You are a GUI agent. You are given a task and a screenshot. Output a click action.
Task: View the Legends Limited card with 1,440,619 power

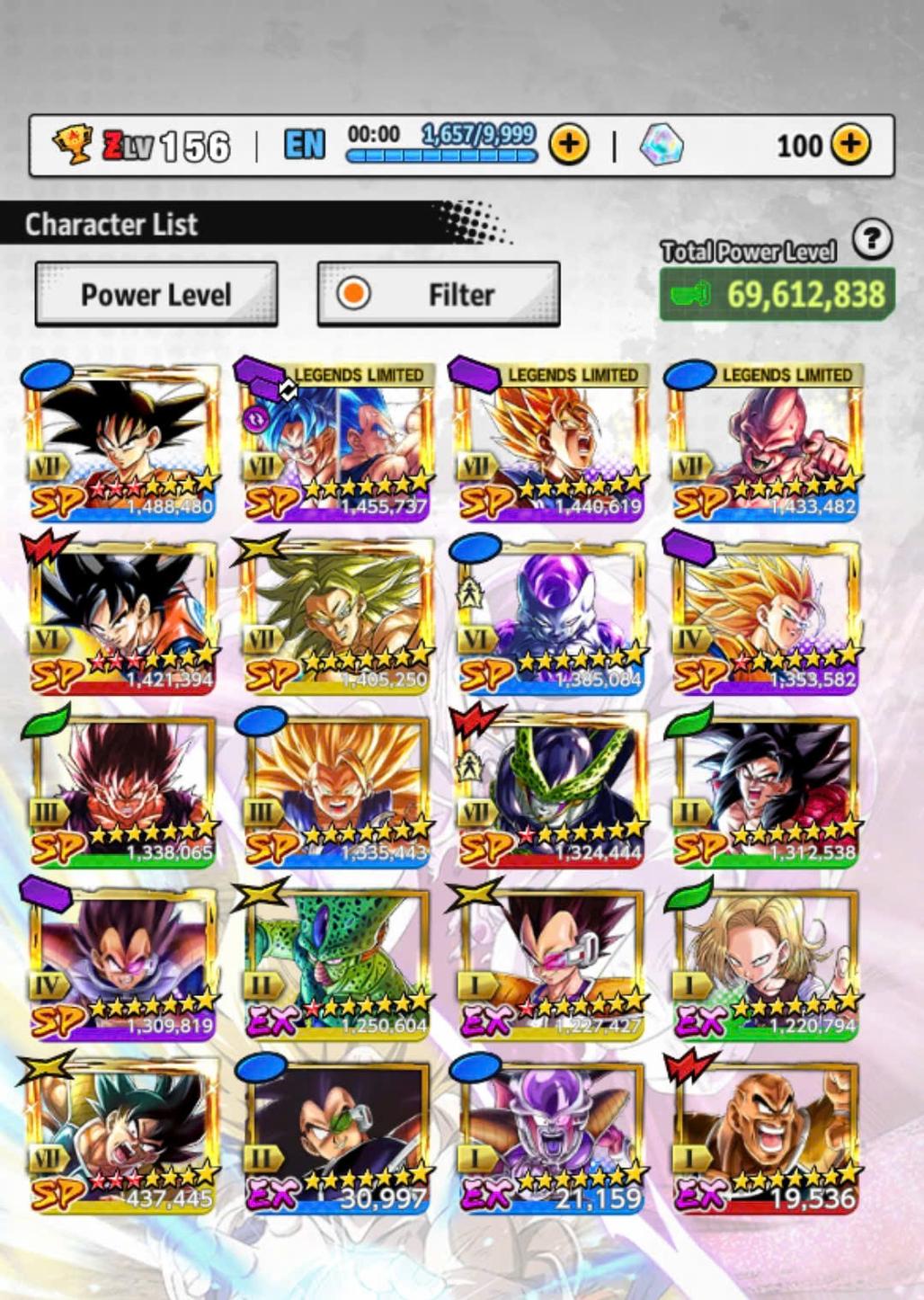pos(550,442)
